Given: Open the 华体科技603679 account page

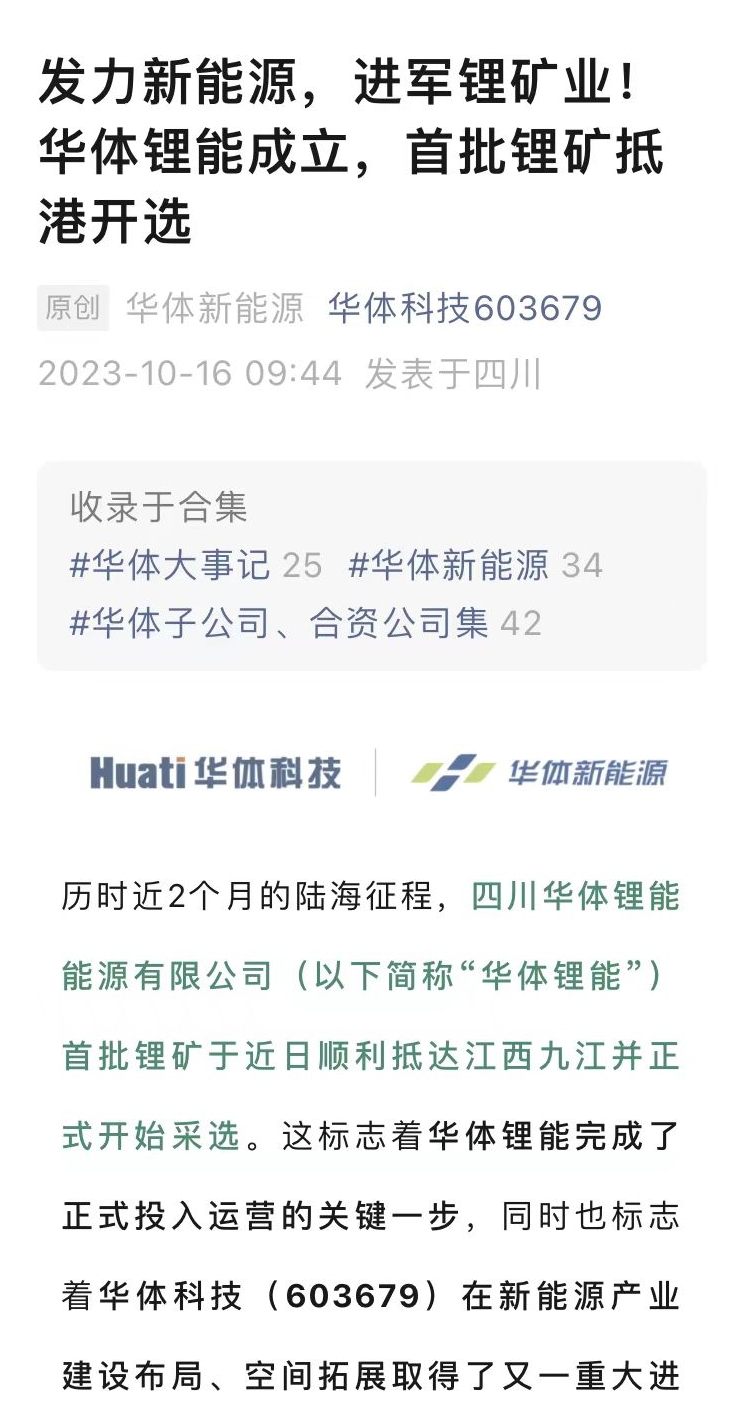Looking at the screenshot, I should click(465, 308).
